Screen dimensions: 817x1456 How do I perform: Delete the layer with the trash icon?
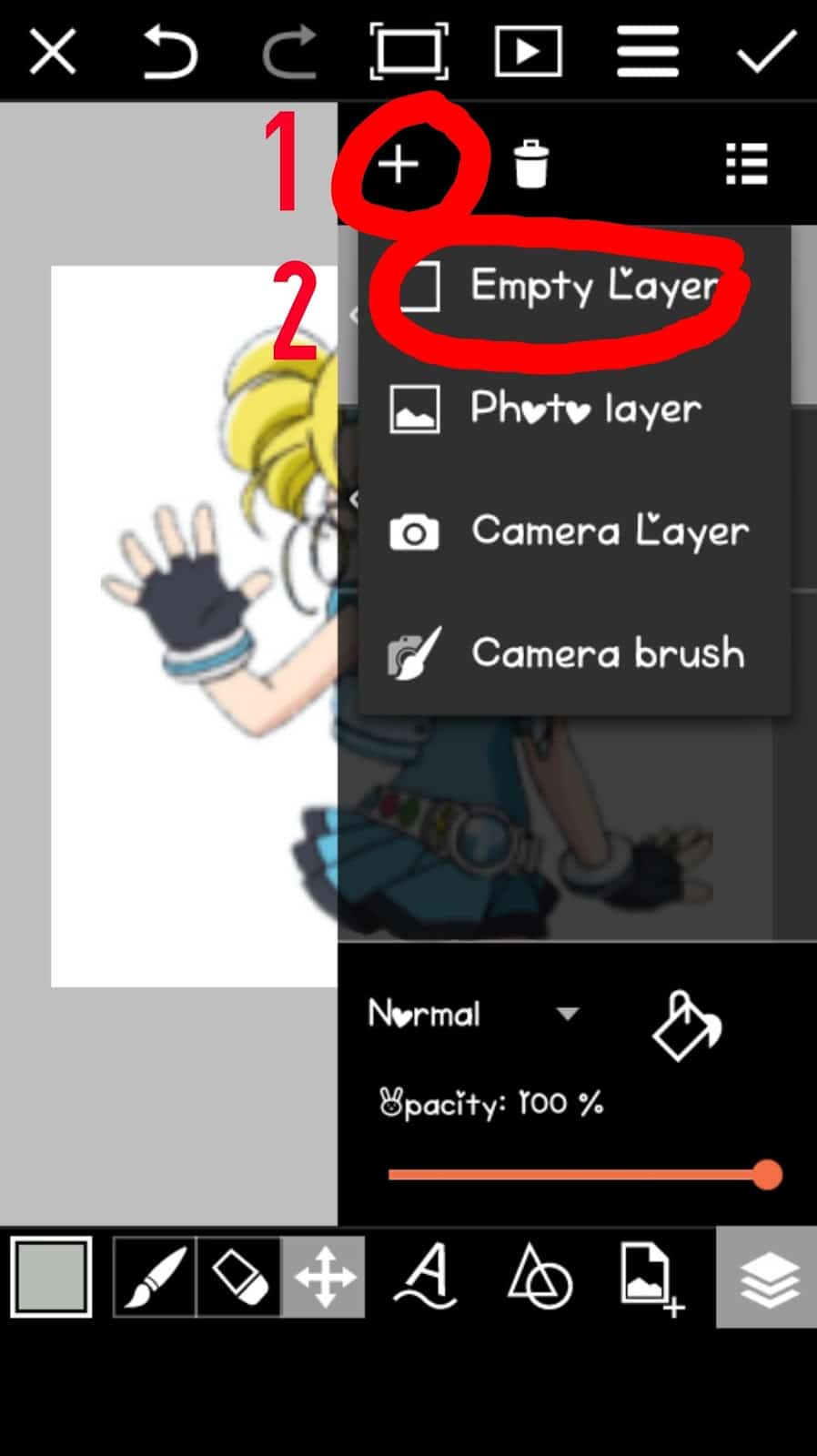pos(530,165)
